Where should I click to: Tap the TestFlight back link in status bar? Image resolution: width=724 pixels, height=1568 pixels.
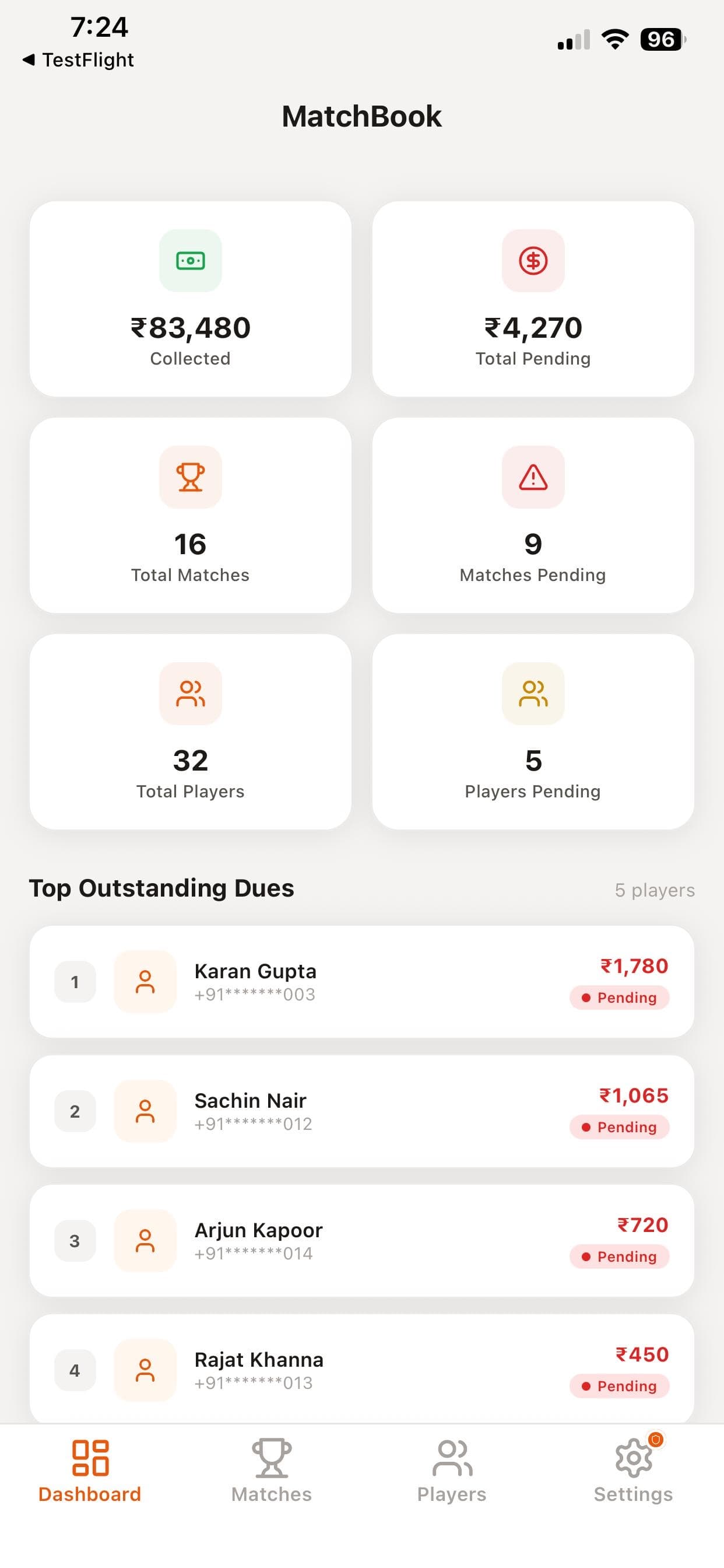point(78,59)
